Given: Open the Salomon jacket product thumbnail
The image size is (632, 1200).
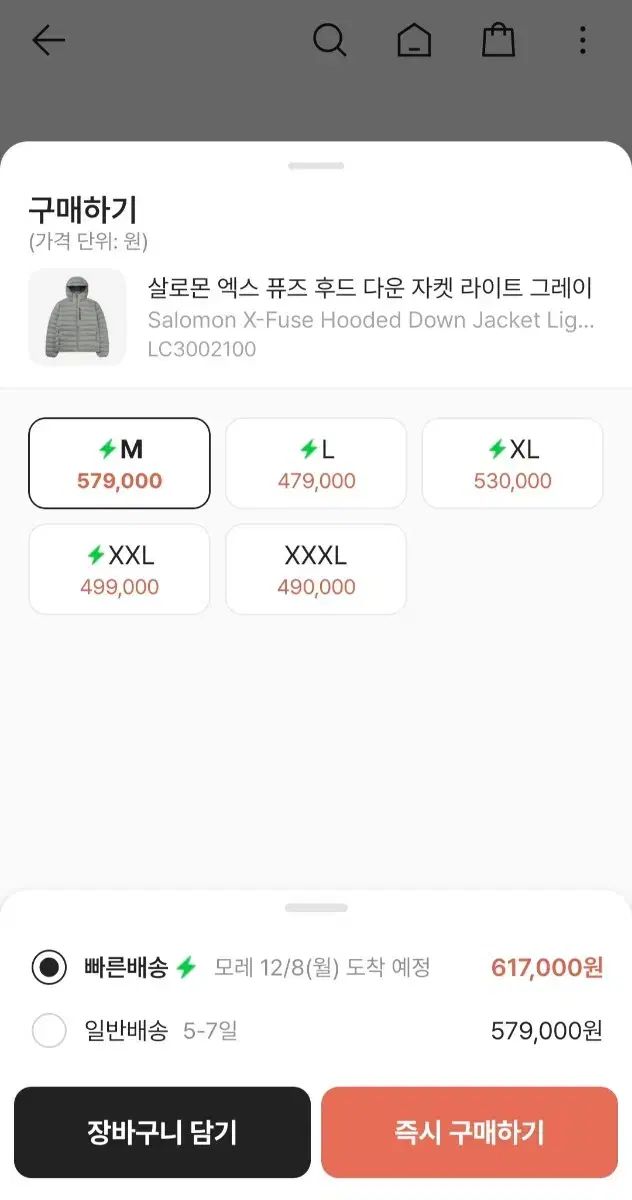Looking at the screenshot, I should tap(77, 317).
